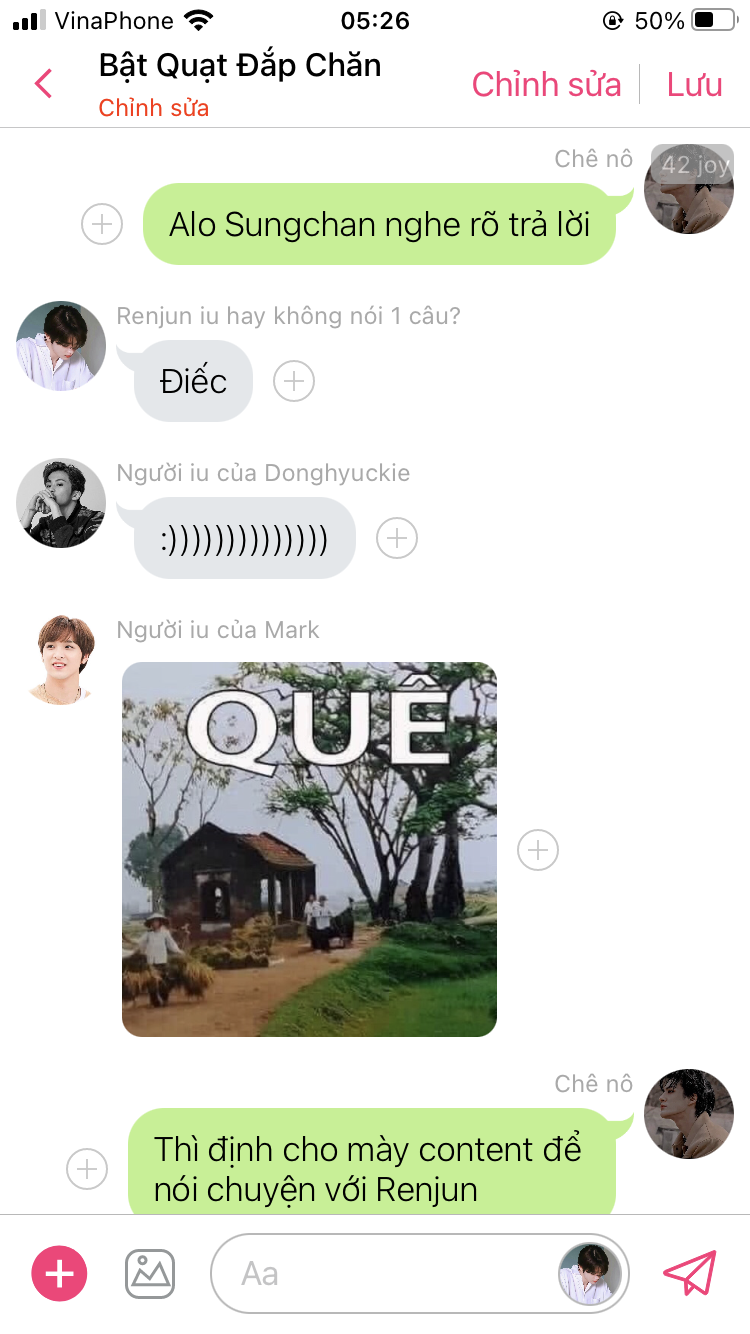Open the picture gallery icon
This screenshot has width=750, height=1334.
tap(150, 1273)
